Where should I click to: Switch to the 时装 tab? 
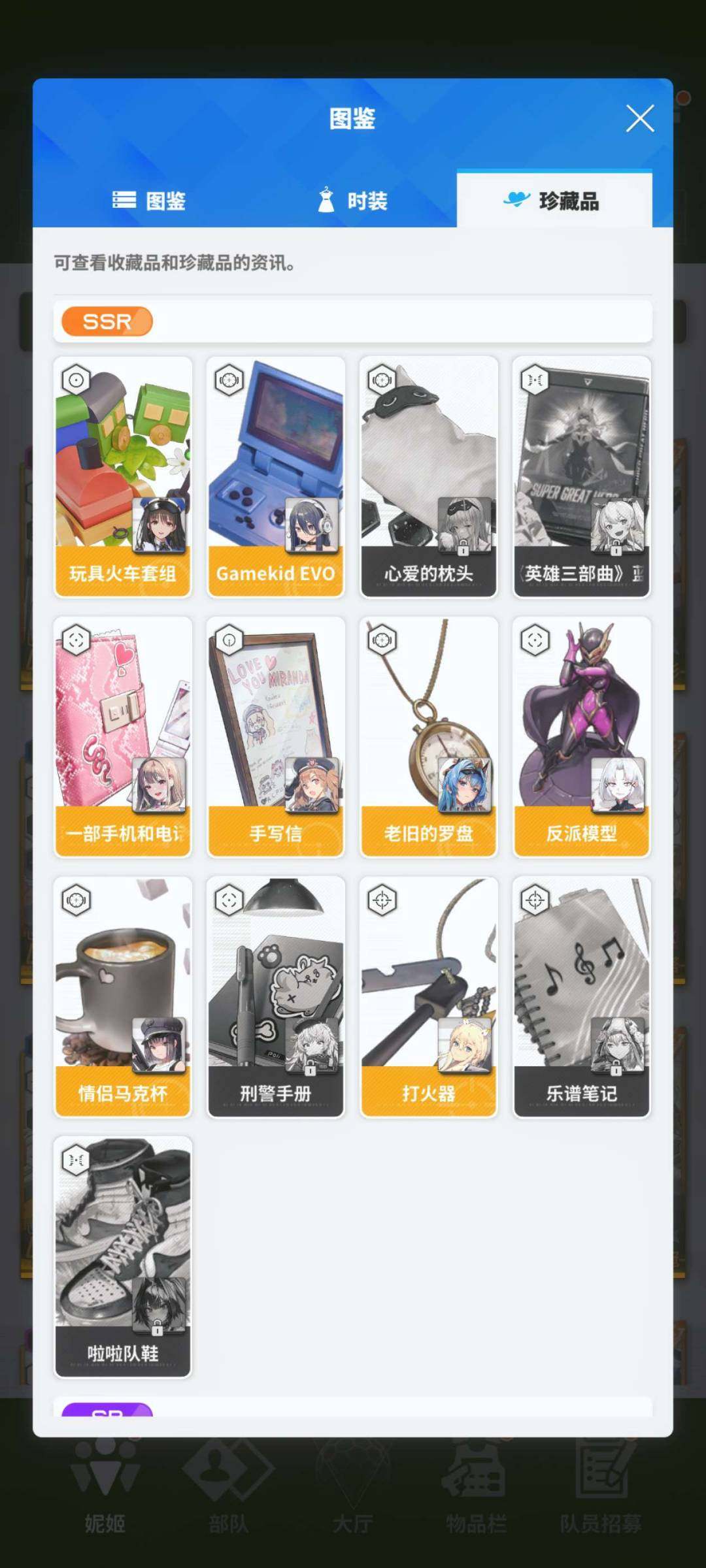pyautogui.click(x=353, y=201)
